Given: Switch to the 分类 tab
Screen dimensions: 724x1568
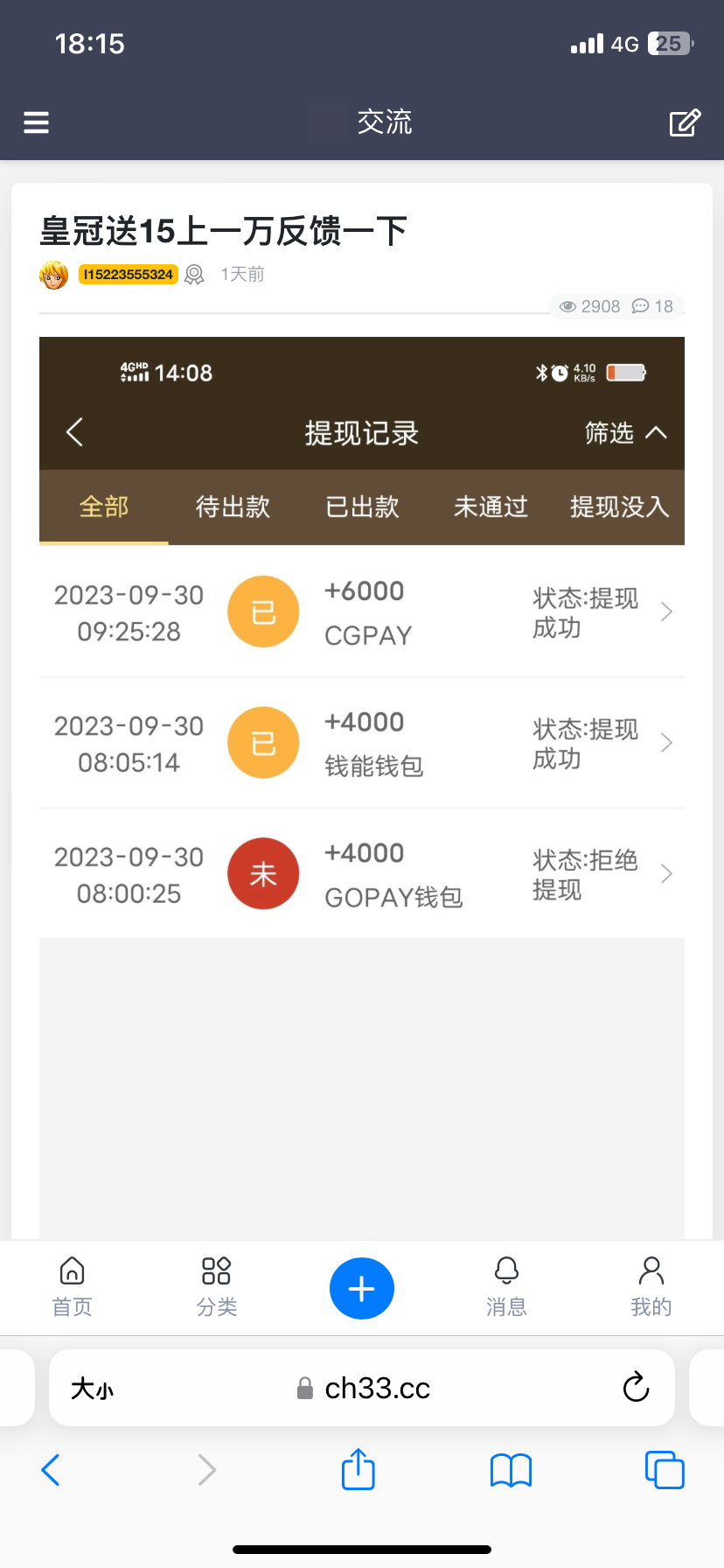Looking at the screenshot, I should 217,1287.
